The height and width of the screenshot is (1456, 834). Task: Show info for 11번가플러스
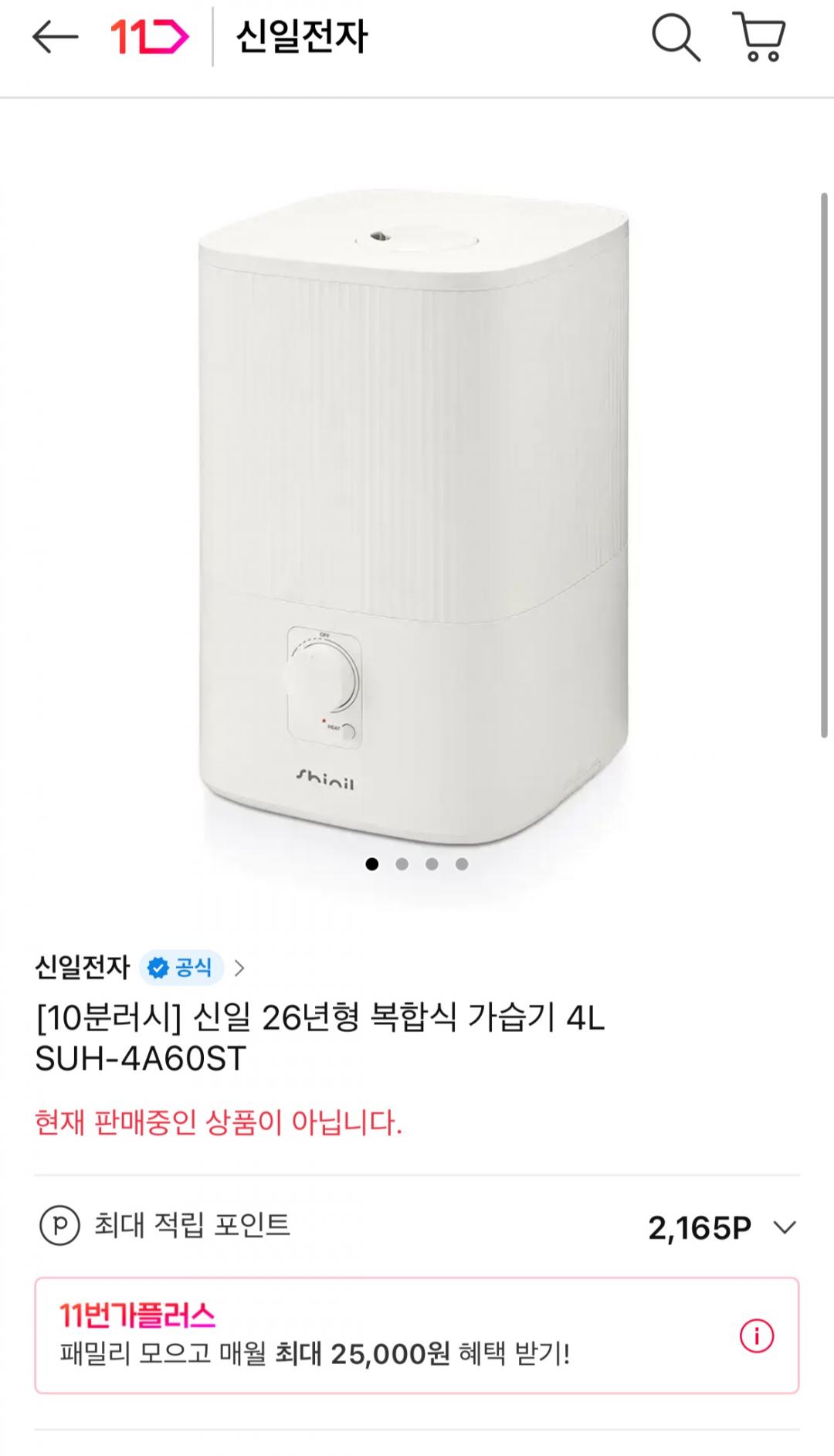pos(756,1336)
